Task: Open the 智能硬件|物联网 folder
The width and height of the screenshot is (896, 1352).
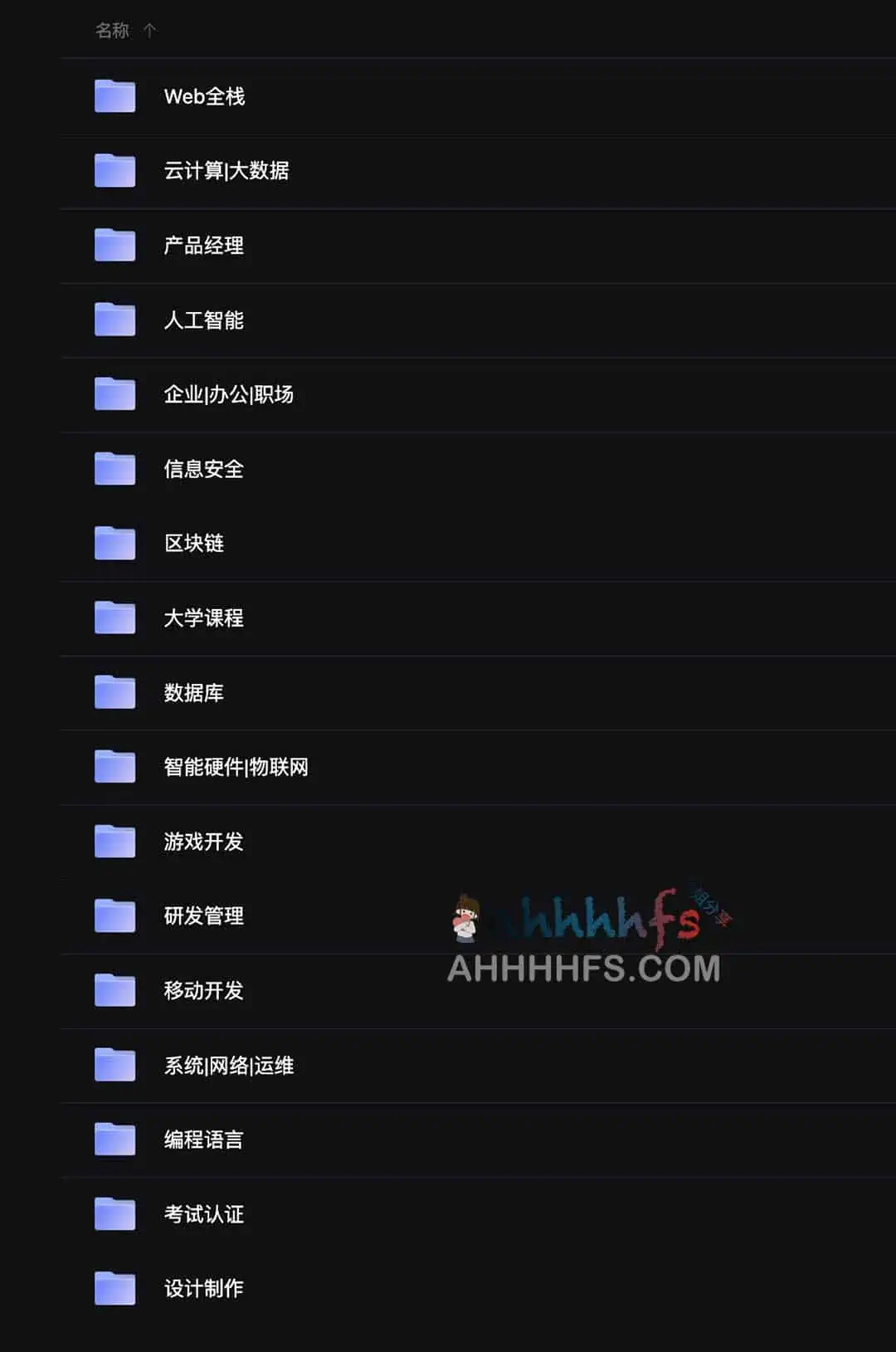Action: pyautogui.click(x=236, y=767)
